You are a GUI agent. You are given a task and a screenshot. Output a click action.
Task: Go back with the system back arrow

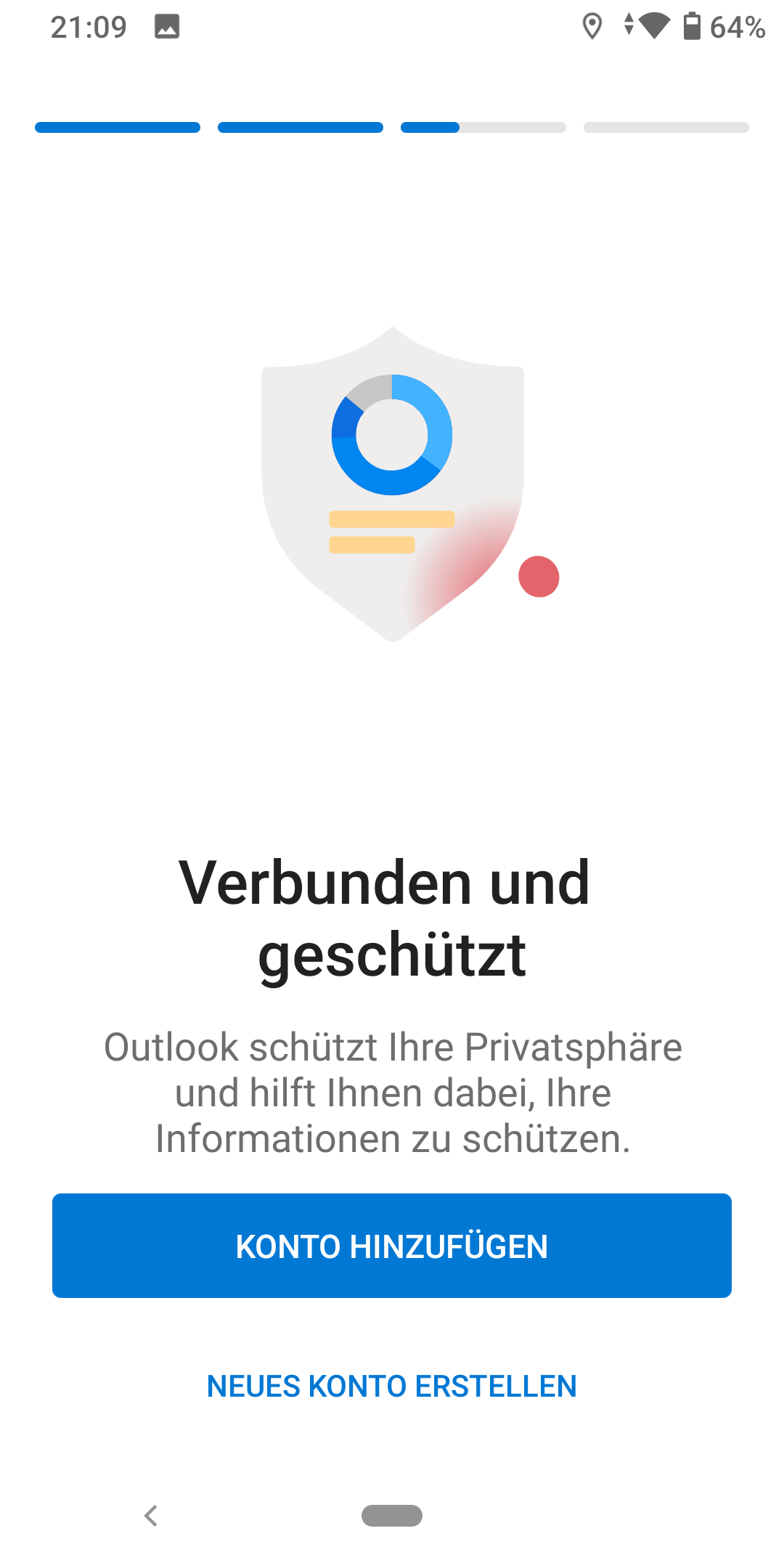(151, 1515)
